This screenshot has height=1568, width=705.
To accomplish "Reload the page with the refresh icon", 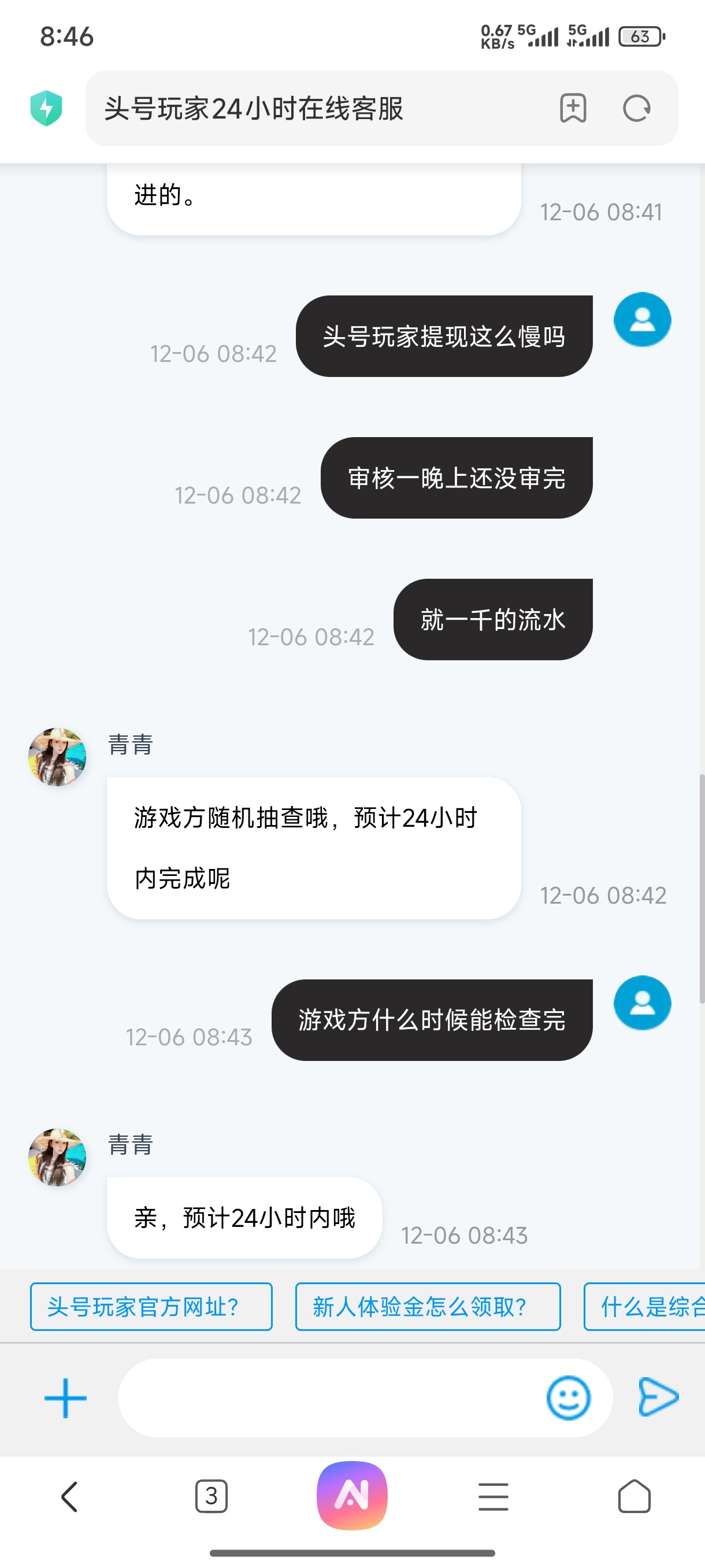I will (636, 109).
